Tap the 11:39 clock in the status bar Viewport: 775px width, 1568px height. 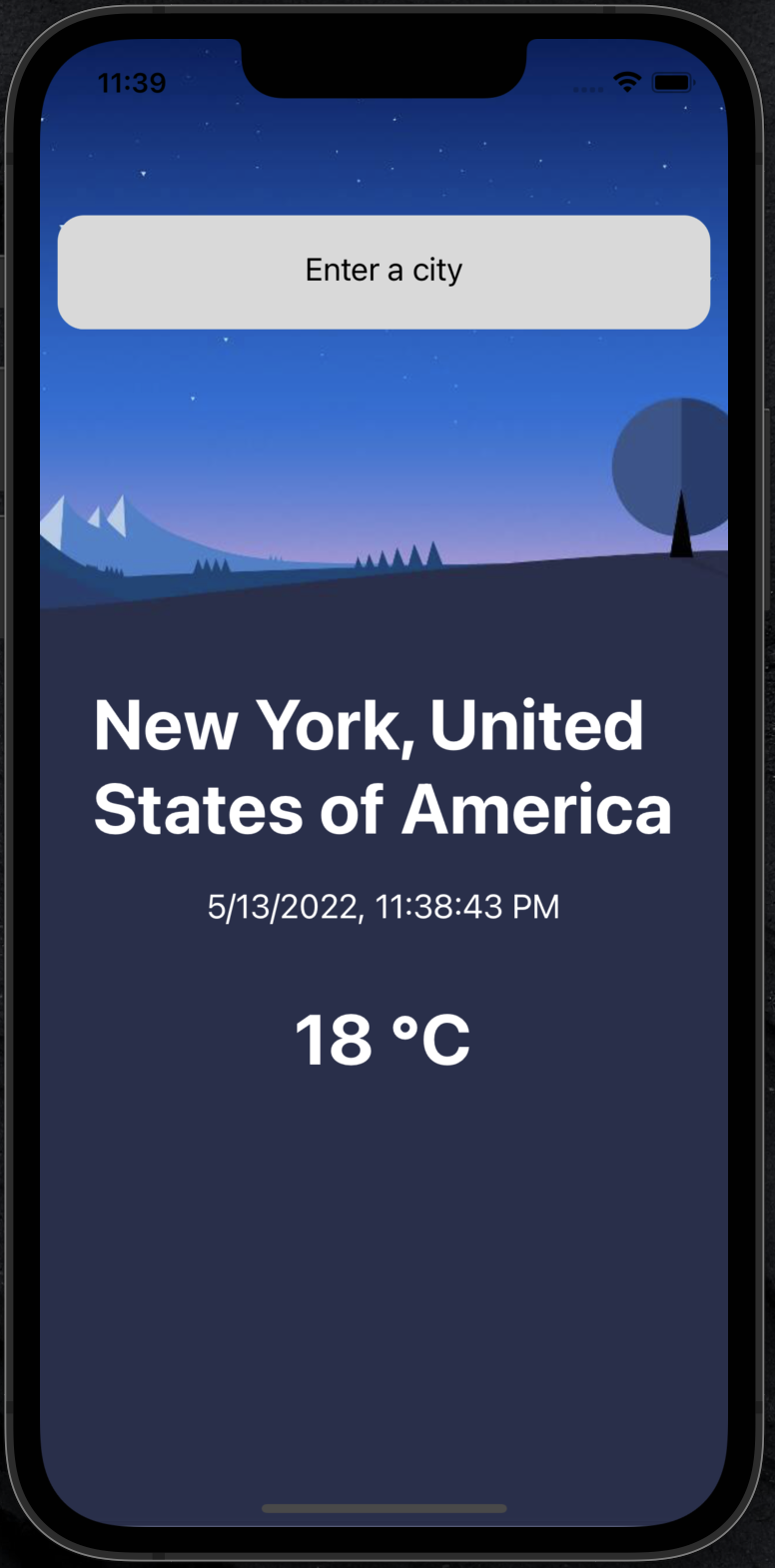[134, 83]
